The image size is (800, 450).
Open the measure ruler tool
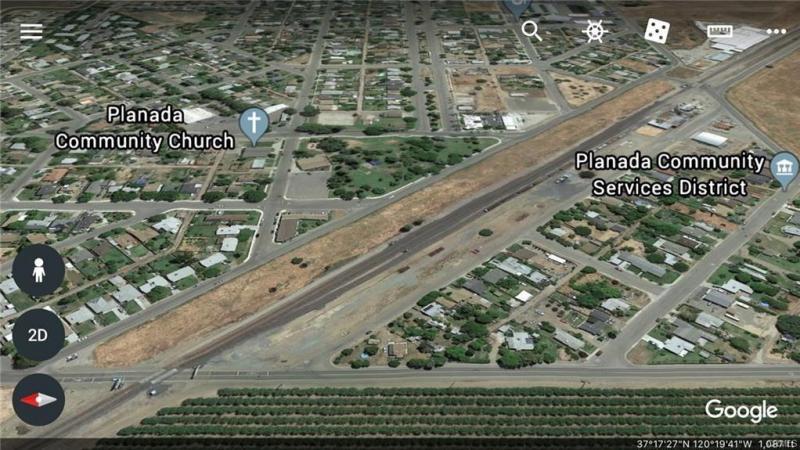719,31
